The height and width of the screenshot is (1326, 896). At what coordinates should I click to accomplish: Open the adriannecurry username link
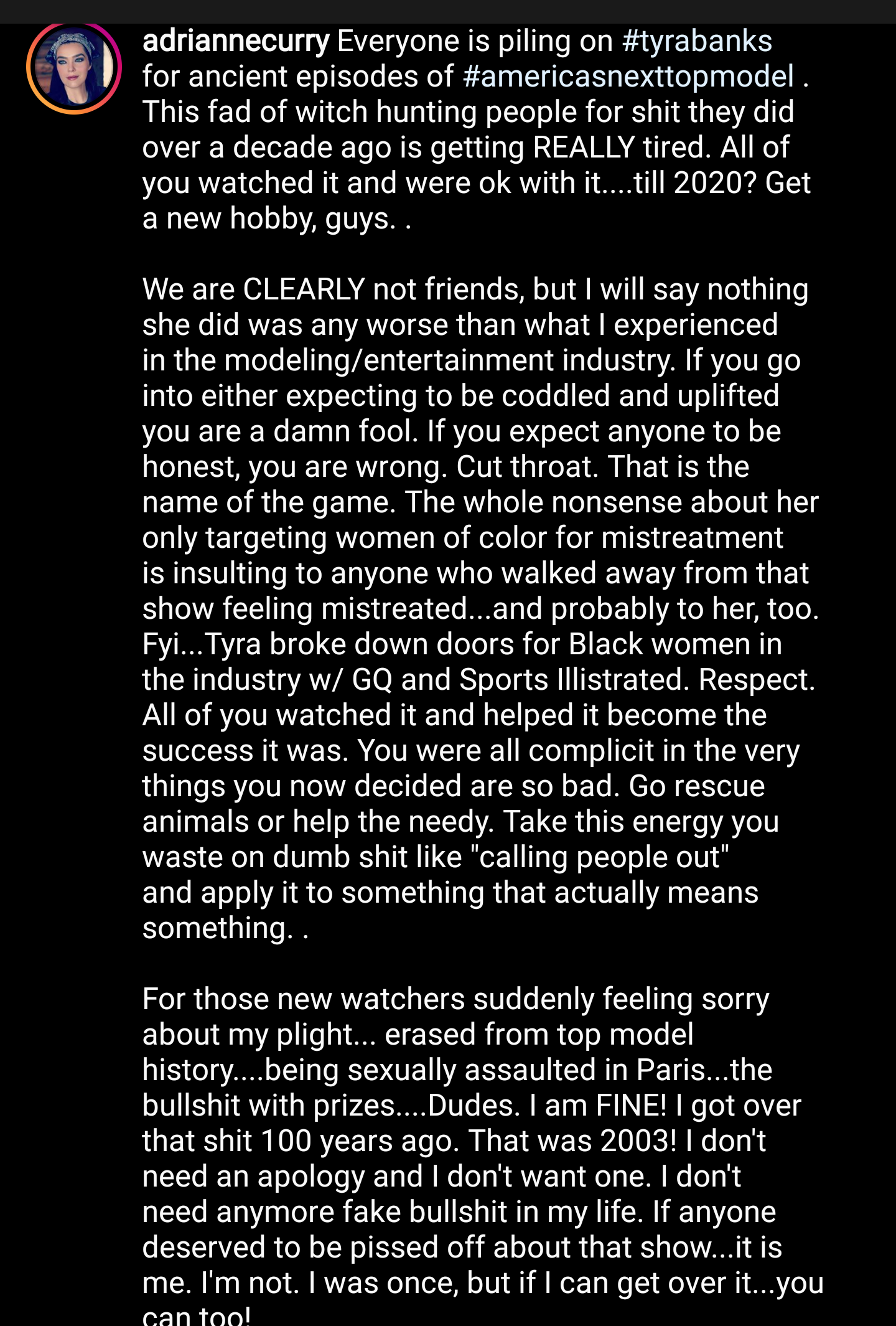(x=236, y=41)
